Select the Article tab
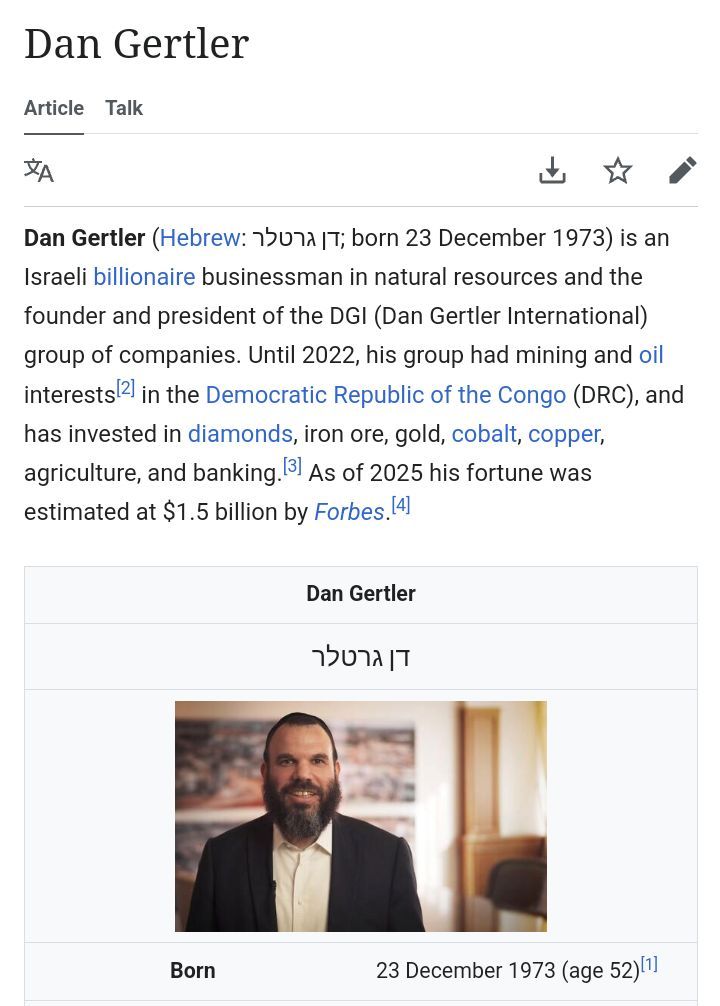720x1006 pixels. click(54, 108)
